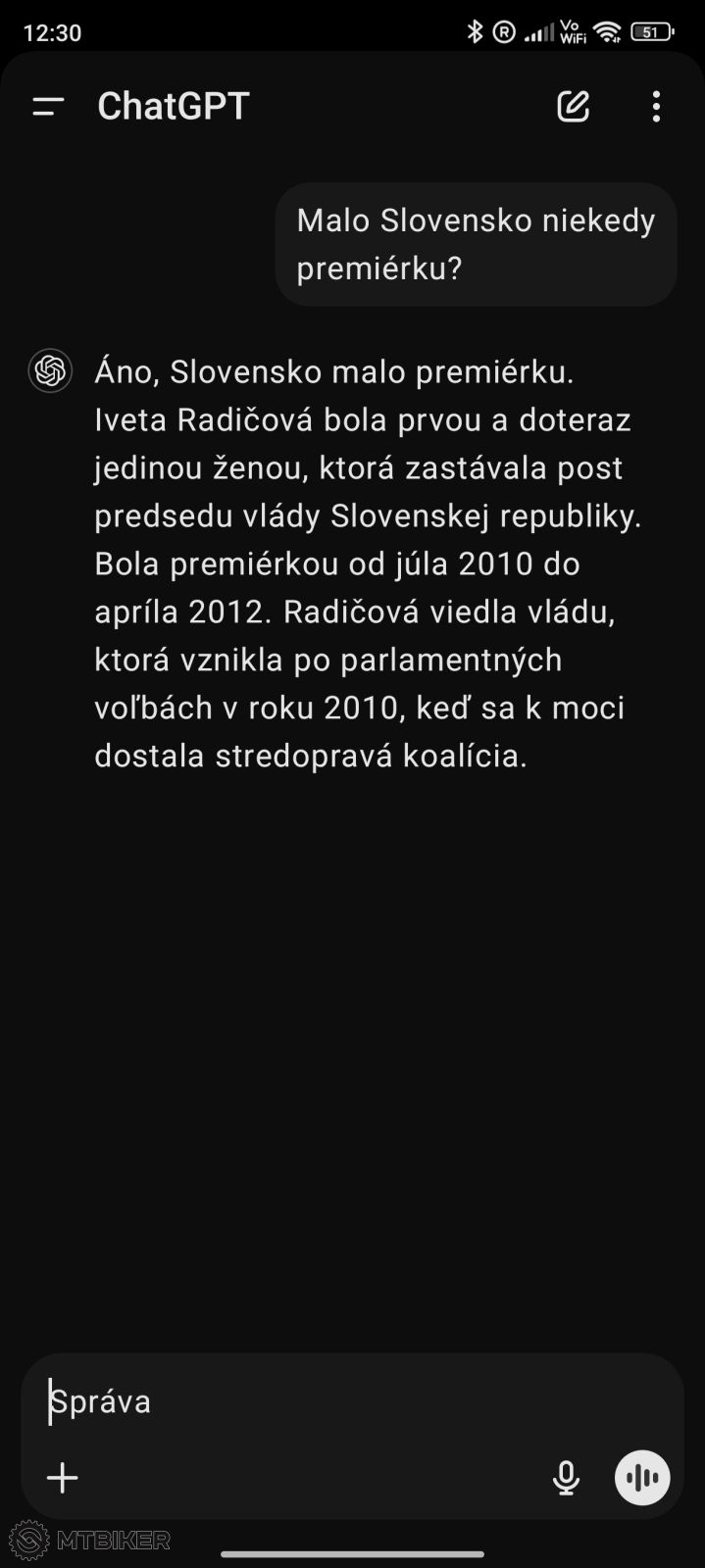705x1568 pixels.
Task: Start a new chat
Action: pos(574,106)
